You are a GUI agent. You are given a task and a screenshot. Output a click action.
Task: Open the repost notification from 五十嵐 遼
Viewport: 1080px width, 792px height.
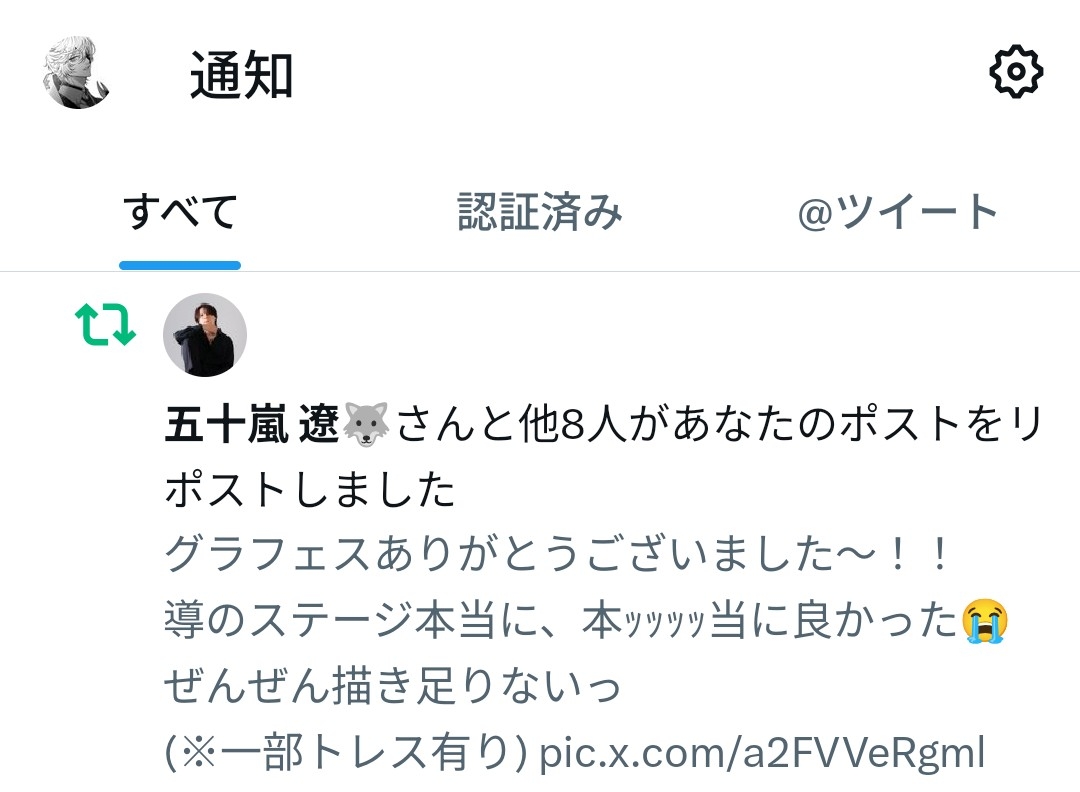click(x=600, y=458)
